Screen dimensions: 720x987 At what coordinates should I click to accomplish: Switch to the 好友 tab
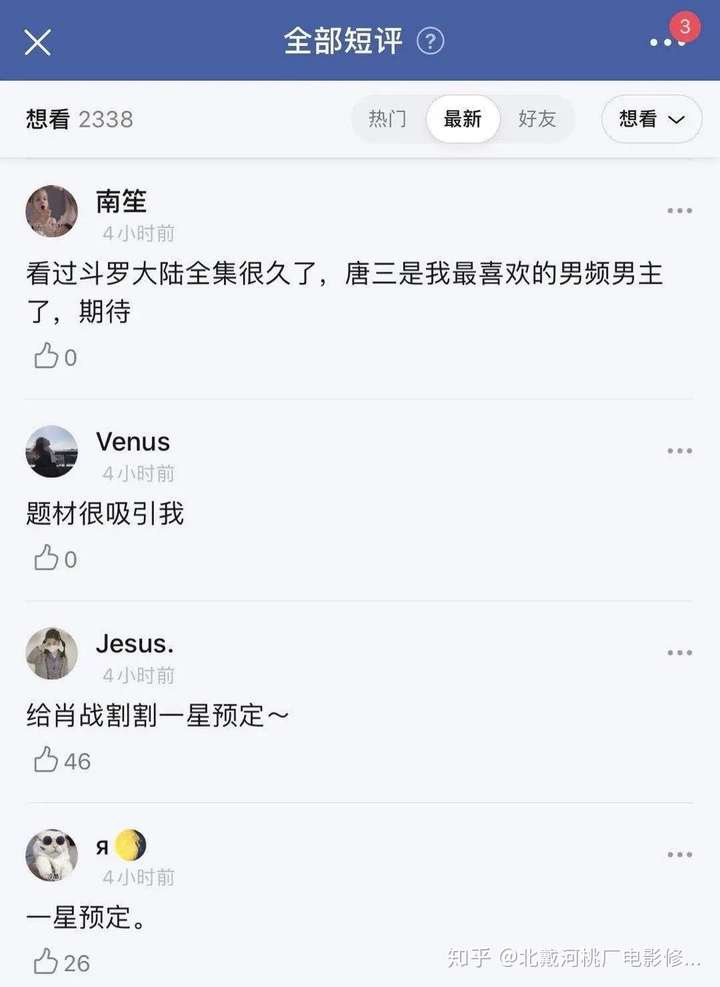(537, 119)
